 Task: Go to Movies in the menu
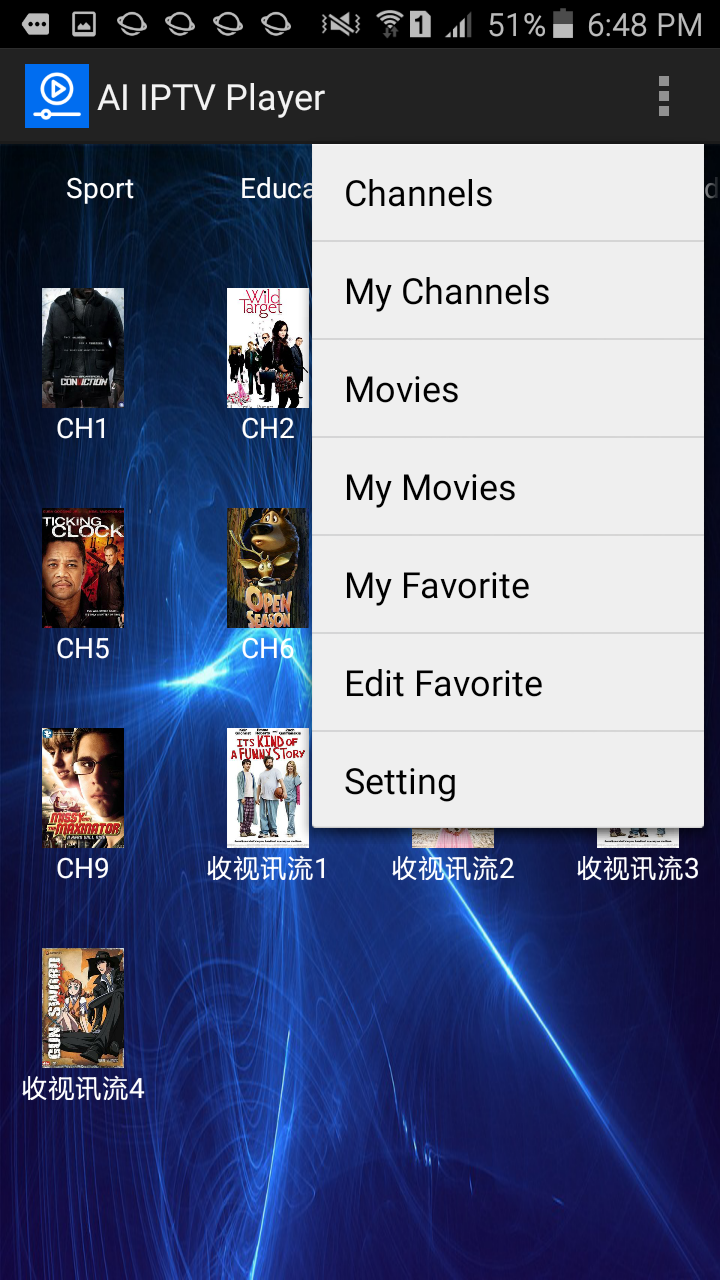(x=507, y=389)
